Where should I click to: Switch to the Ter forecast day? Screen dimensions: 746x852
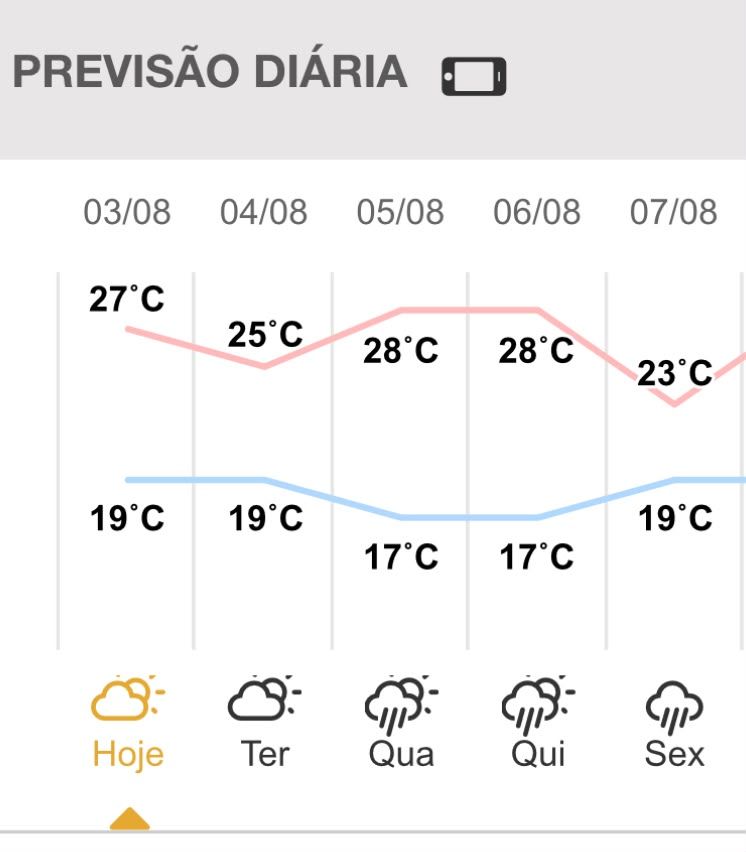pyautogui.click(x=265, y=723)
